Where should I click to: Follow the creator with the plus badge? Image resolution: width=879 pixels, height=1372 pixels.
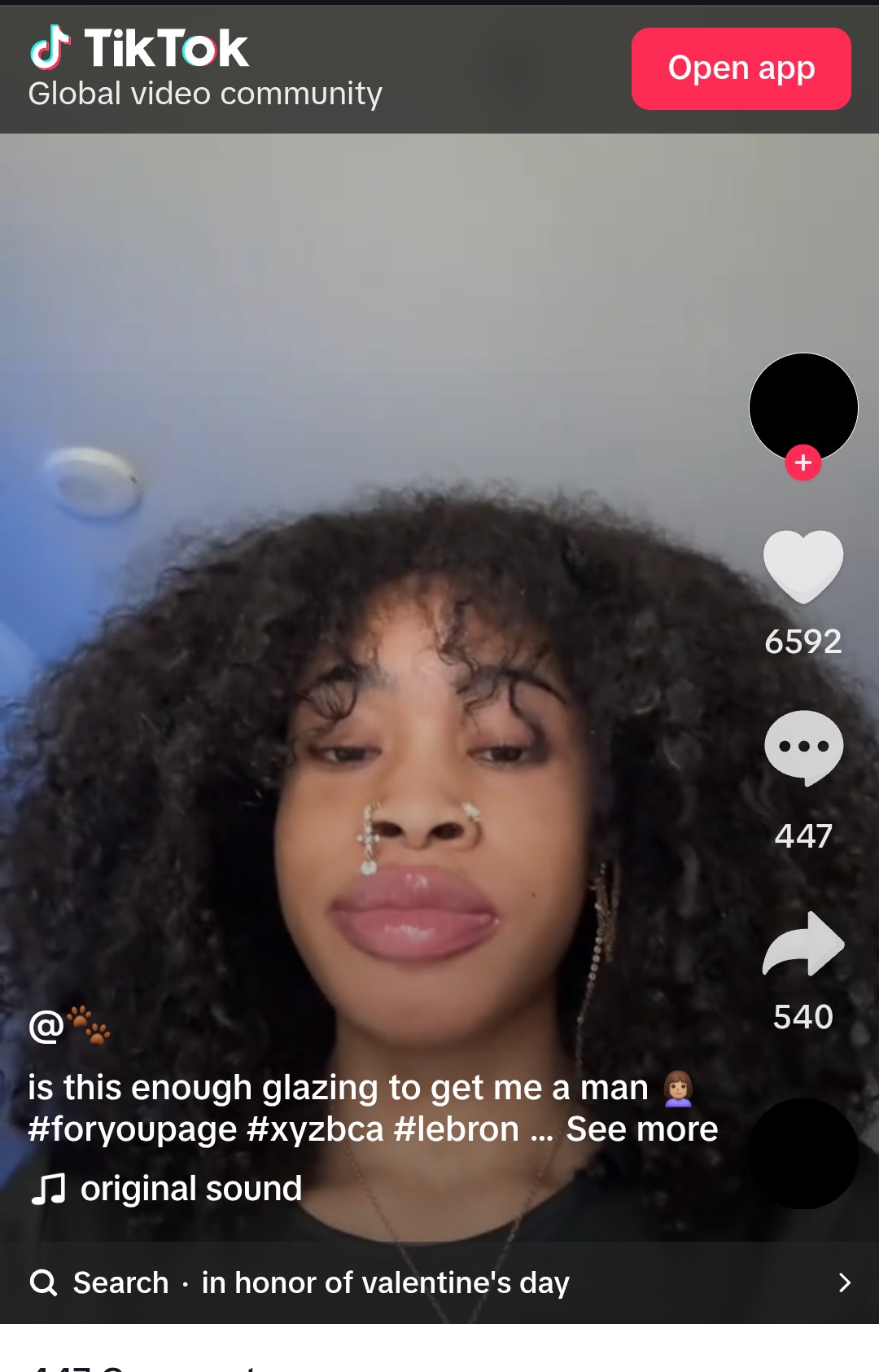click(803, 462)
